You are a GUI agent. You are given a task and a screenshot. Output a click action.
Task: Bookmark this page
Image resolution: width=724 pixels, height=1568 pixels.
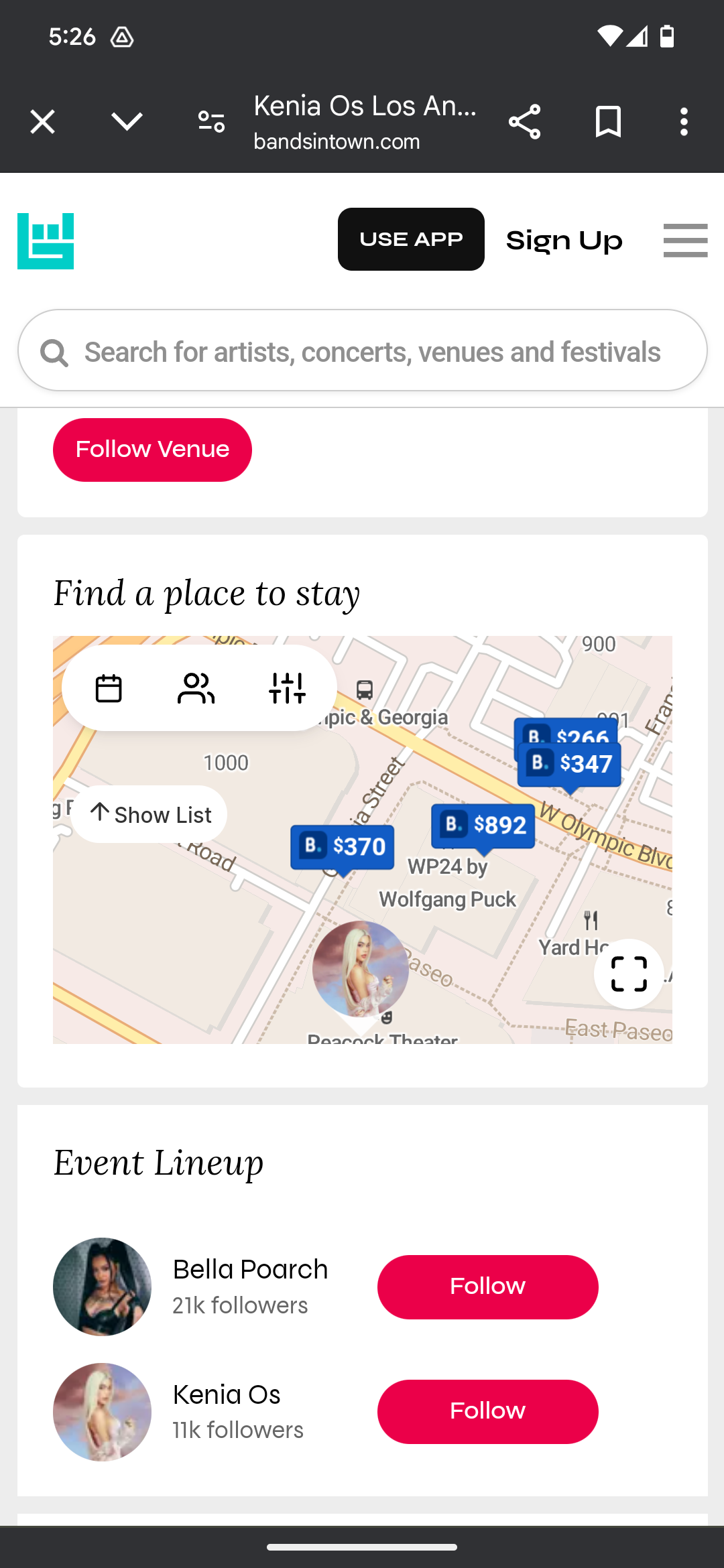[608, 122]
